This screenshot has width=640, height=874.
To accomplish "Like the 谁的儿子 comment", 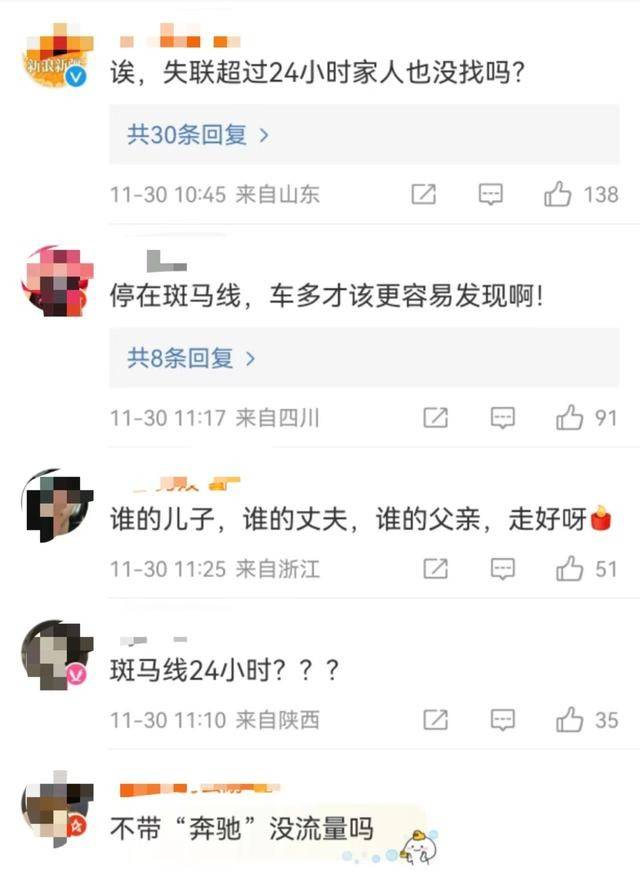I will coord(570,569).
